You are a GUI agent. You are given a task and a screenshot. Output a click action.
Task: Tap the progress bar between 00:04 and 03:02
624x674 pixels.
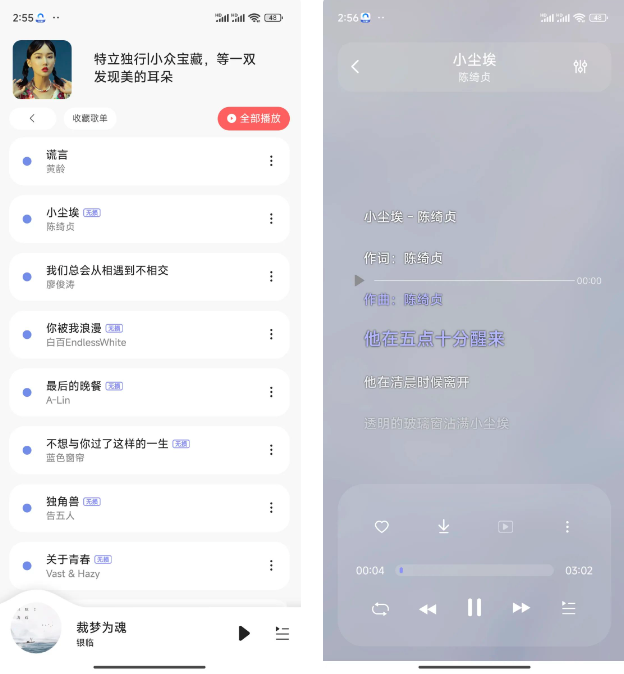475,570
